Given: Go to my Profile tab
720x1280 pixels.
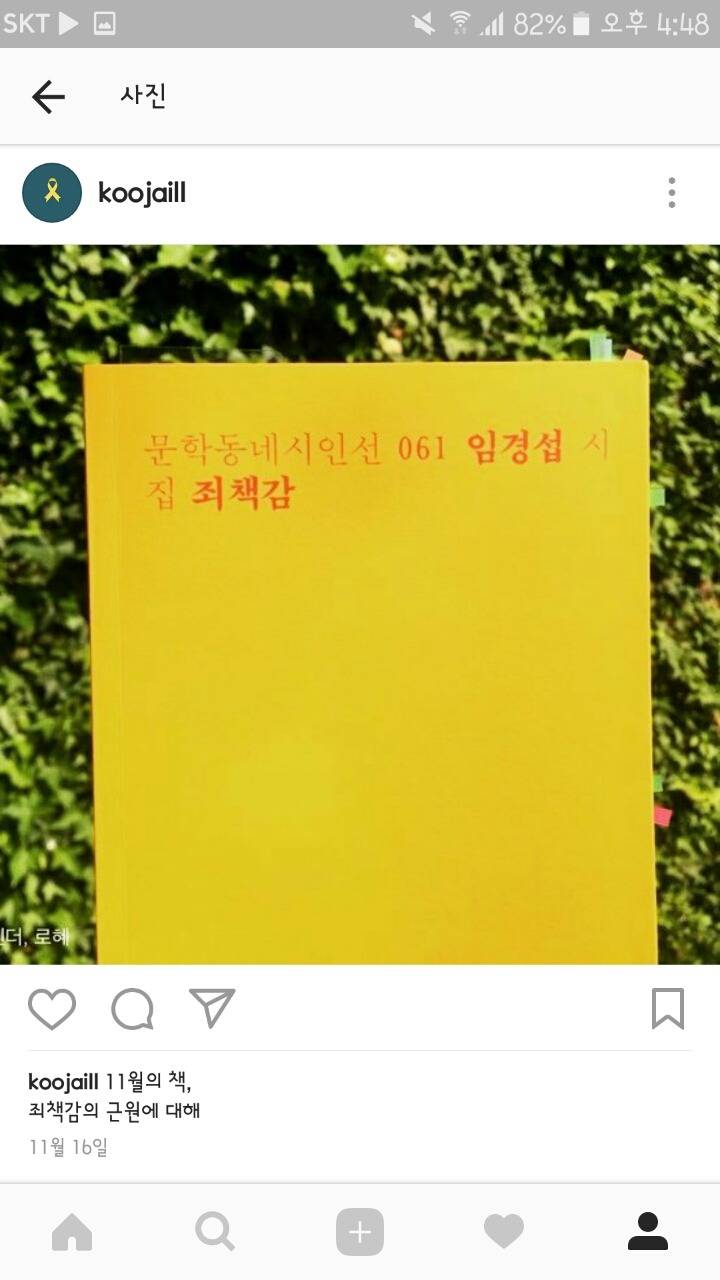Looking at the screenshot, I should tap(648, 1232).
